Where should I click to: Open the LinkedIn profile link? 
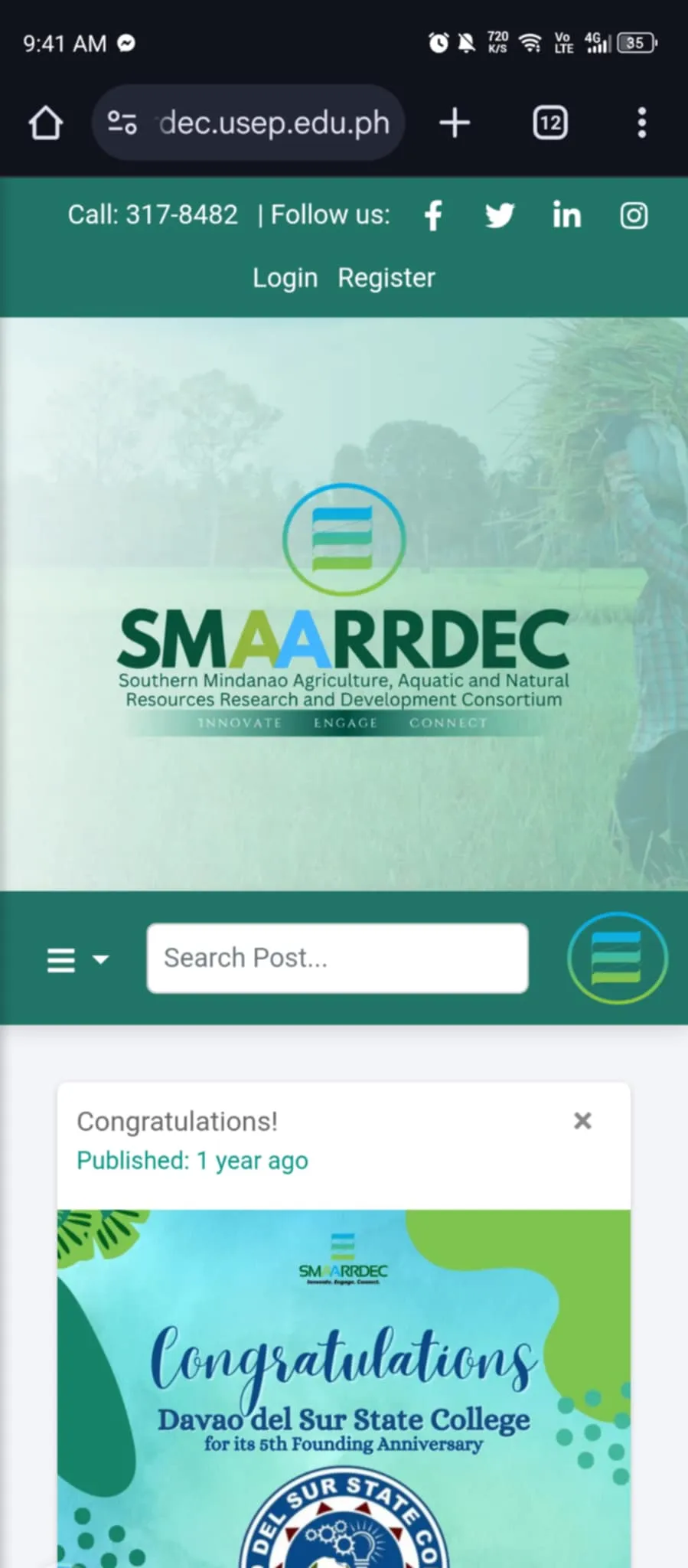click(x=566, y=215)
